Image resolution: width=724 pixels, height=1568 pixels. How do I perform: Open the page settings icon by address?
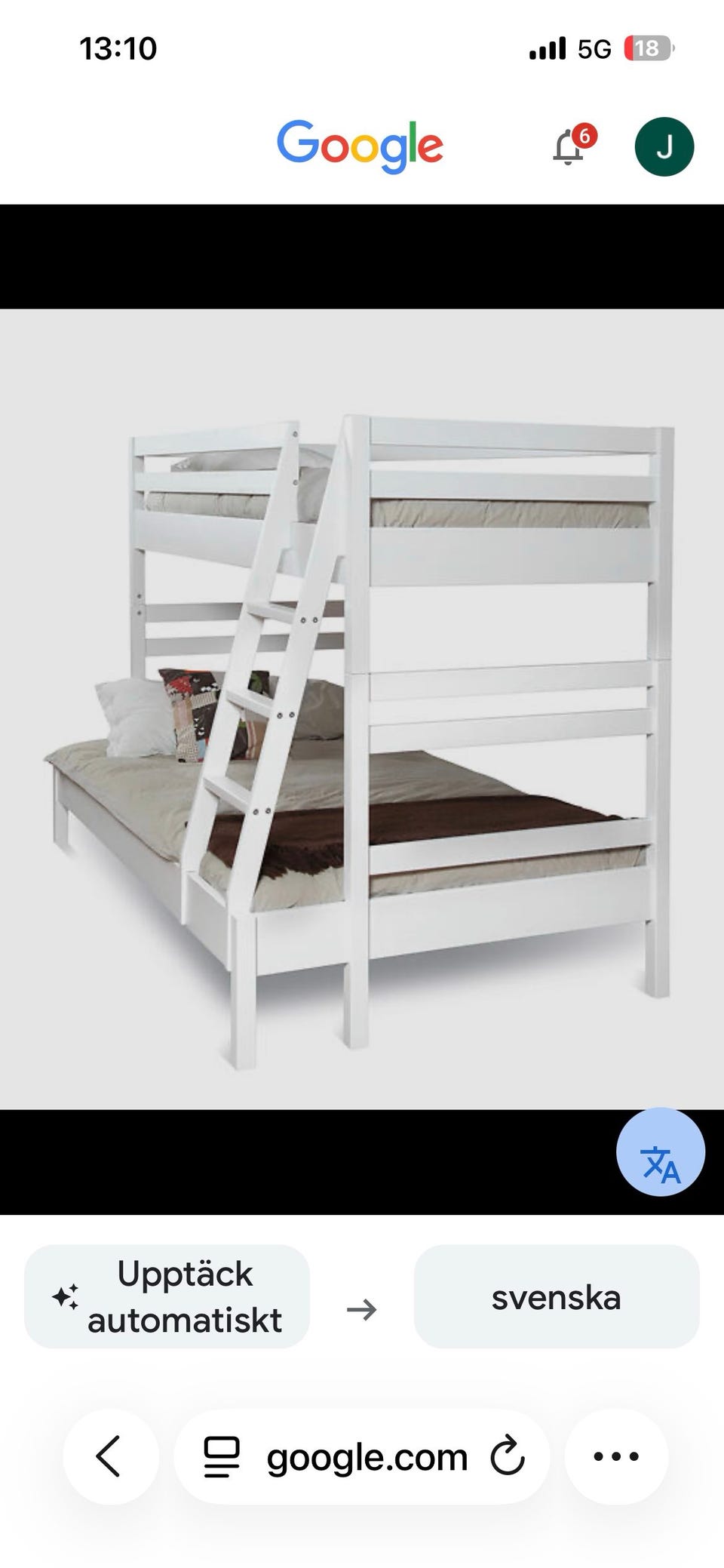(x=222, y=1457)
